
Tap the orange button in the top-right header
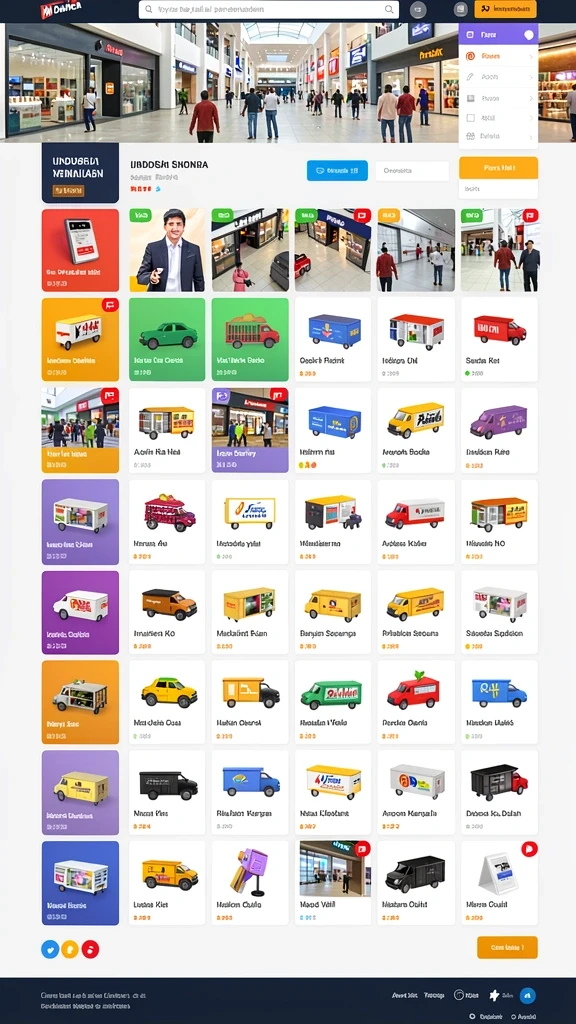pos(505,9)
